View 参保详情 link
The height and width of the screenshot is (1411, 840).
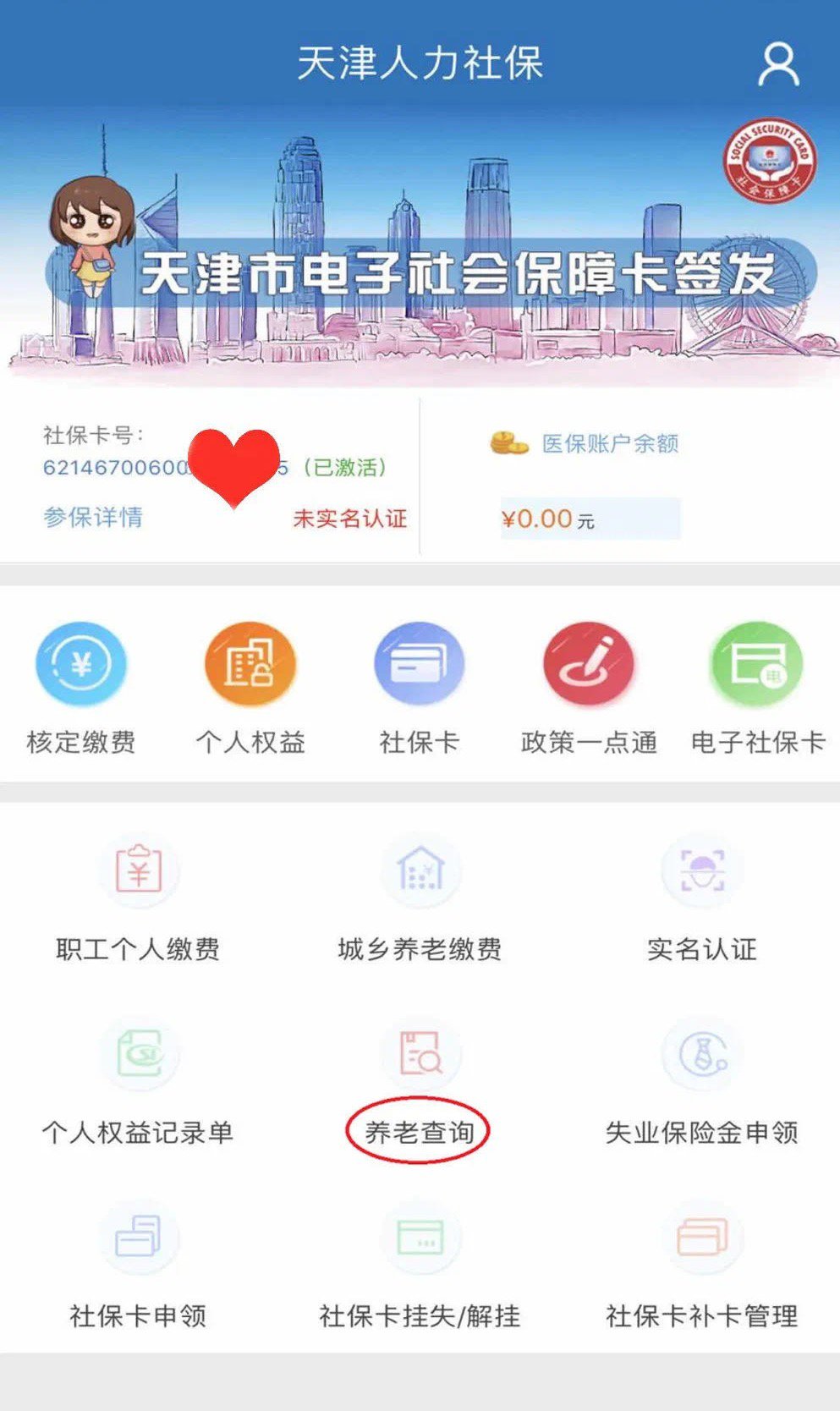point(93,517)
